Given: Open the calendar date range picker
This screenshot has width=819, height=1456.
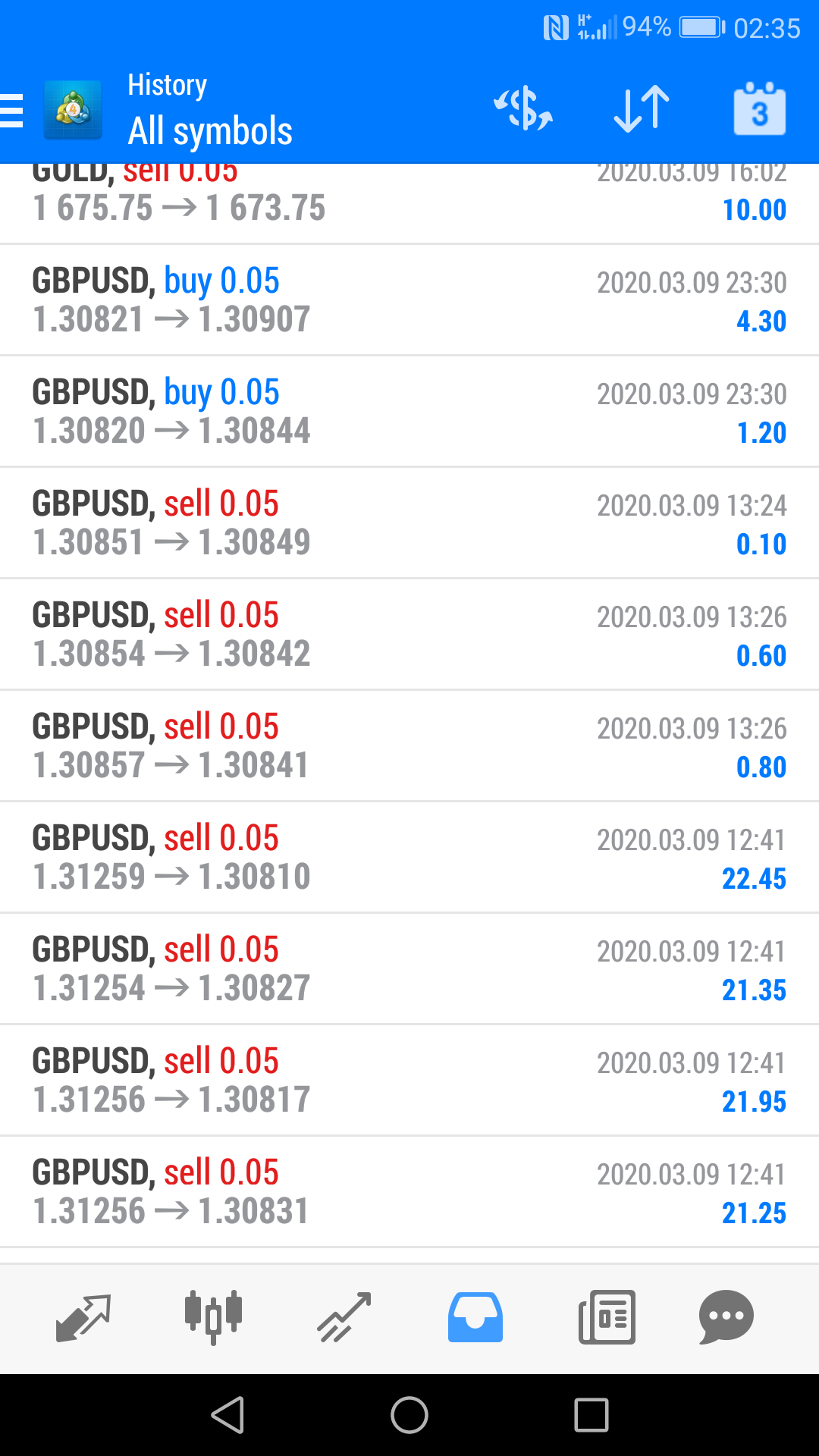Looking at the screenshot, I should (x=759, y=109).
